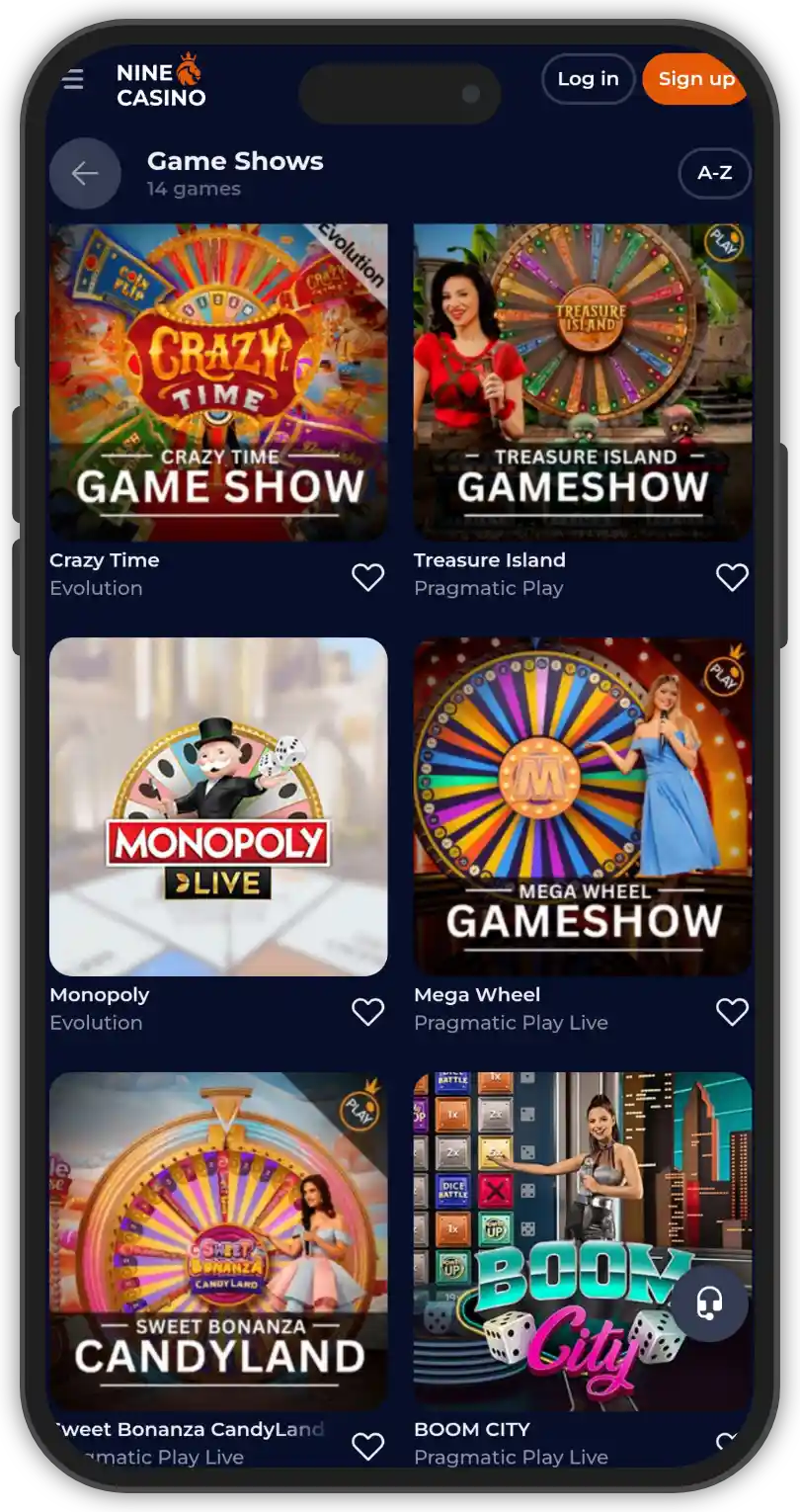Tap the Log in button

tap(588, 79)
